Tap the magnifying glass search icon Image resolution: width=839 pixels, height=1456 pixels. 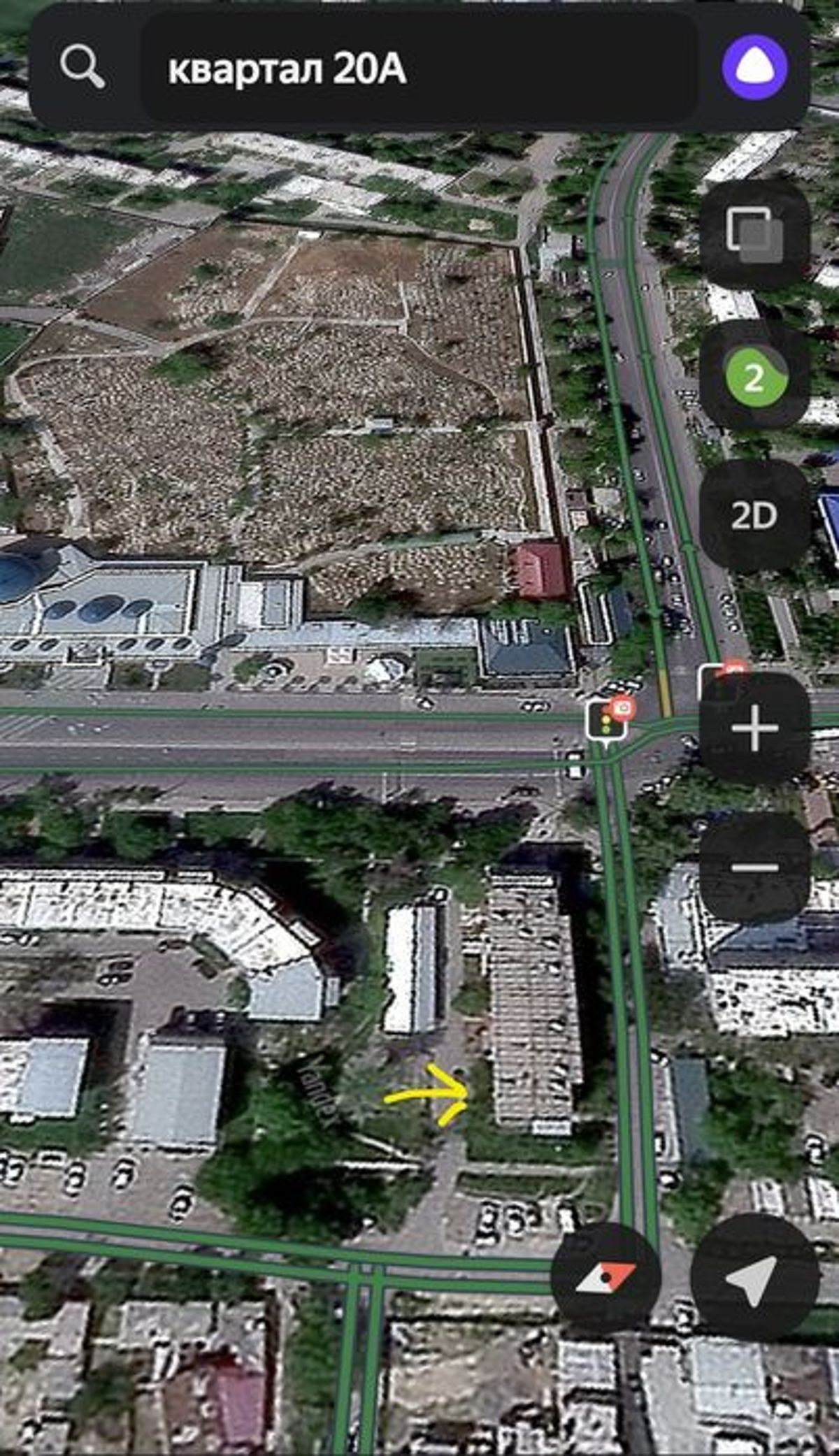[83, 68]
